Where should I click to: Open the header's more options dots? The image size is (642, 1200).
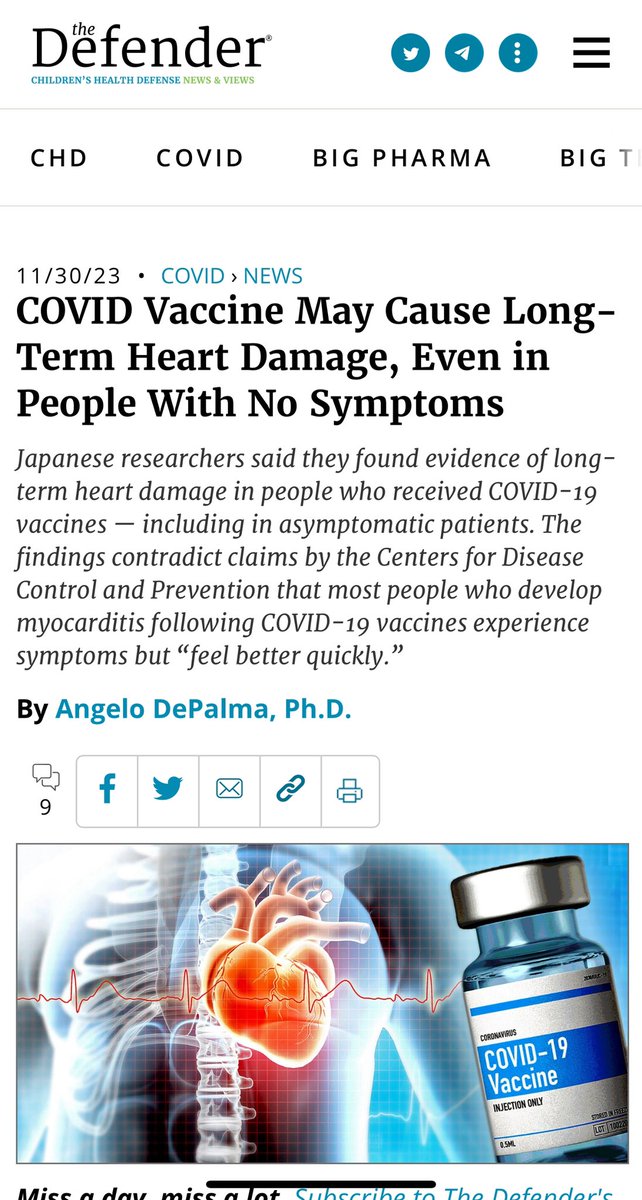[517, 53]
